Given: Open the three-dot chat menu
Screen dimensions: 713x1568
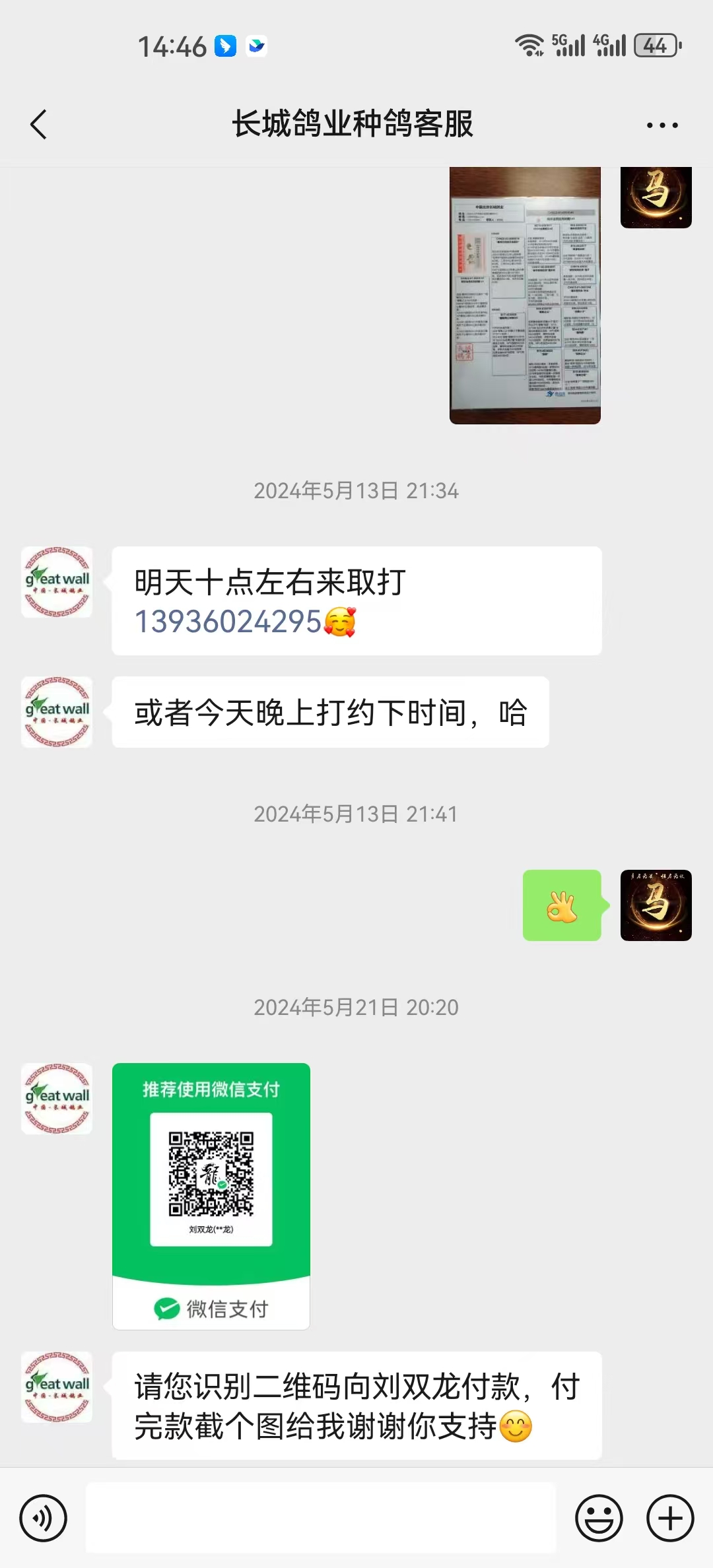Looking at the screenshot, I should pos(662,125).
